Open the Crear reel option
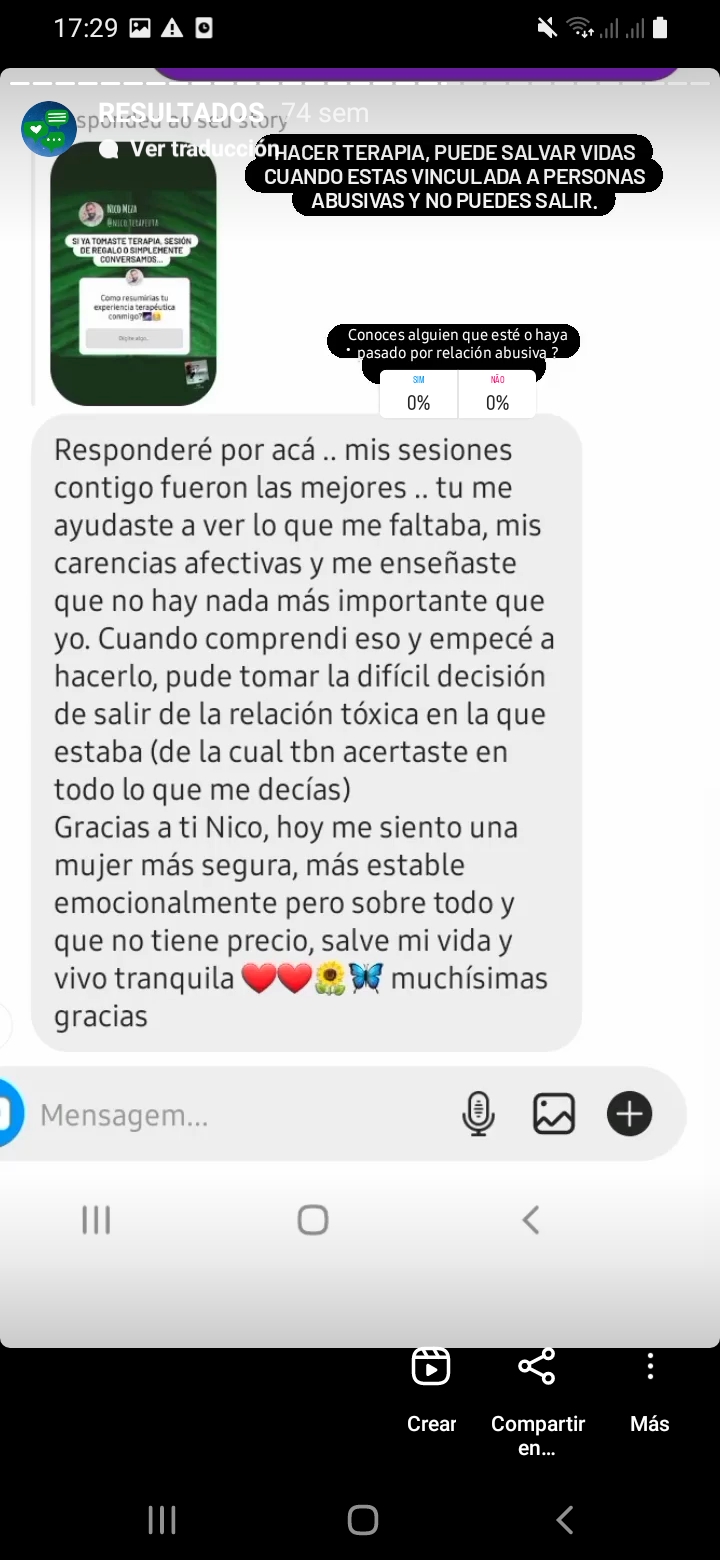 [431, 1388]
